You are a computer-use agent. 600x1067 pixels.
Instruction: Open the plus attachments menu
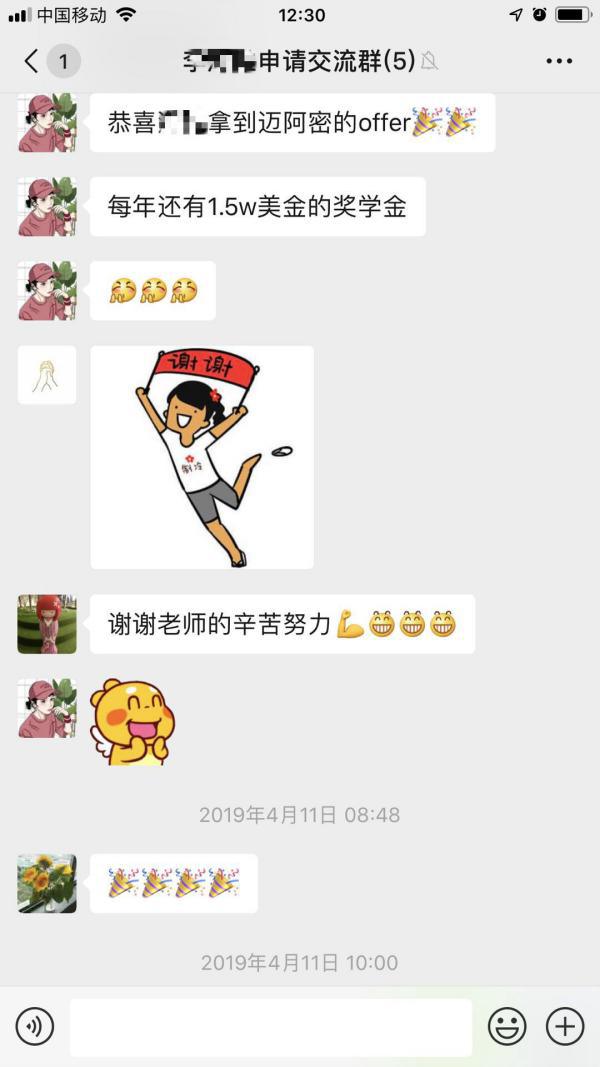coord(564,1026)
